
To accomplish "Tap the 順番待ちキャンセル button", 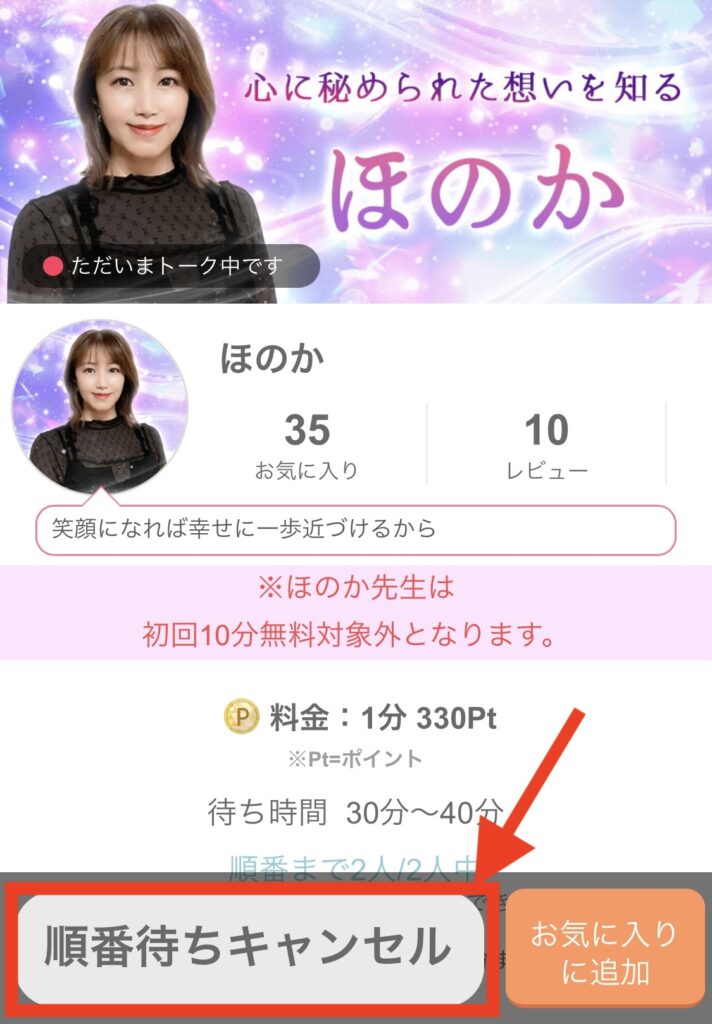I will [247, 946].
